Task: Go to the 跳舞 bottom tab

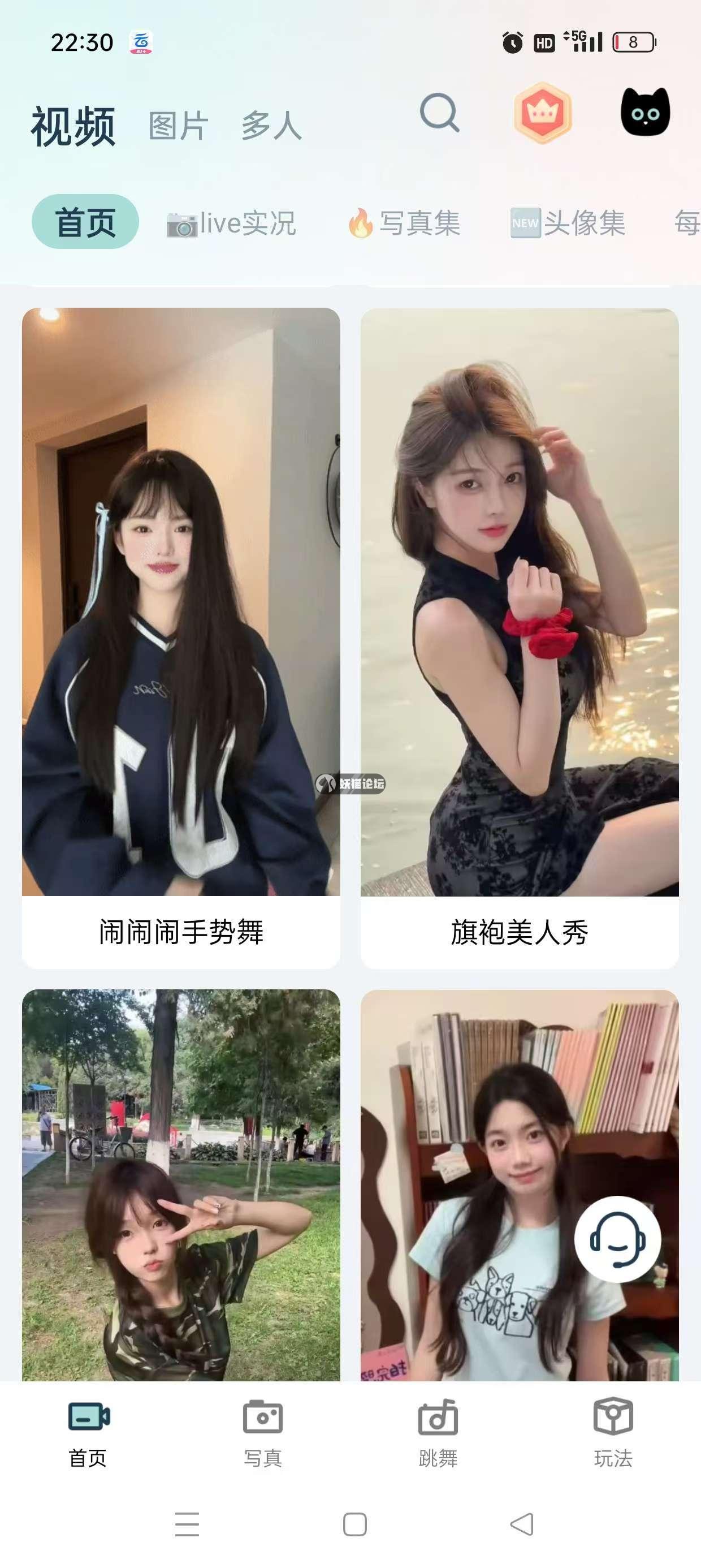Action: (438, 1433)
